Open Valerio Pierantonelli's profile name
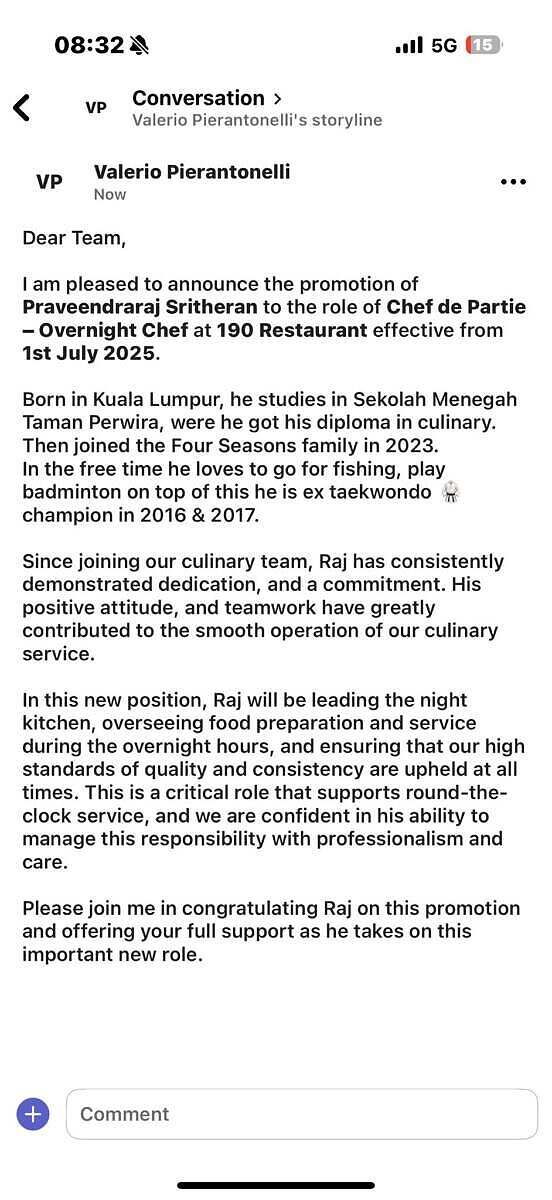552x1200 pixels. click(x=192, y=172)
